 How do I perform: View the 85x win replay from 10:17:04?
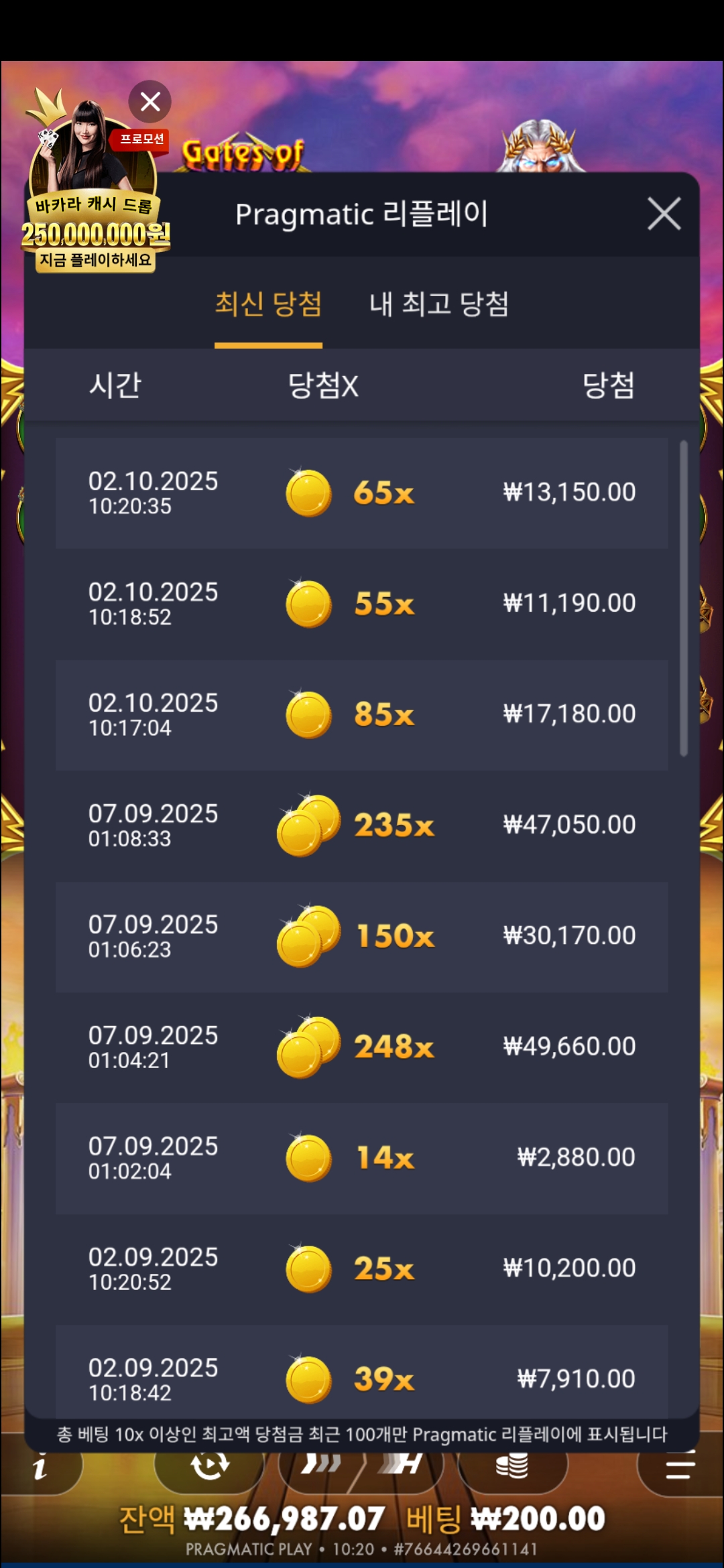[x=362, y=714]
